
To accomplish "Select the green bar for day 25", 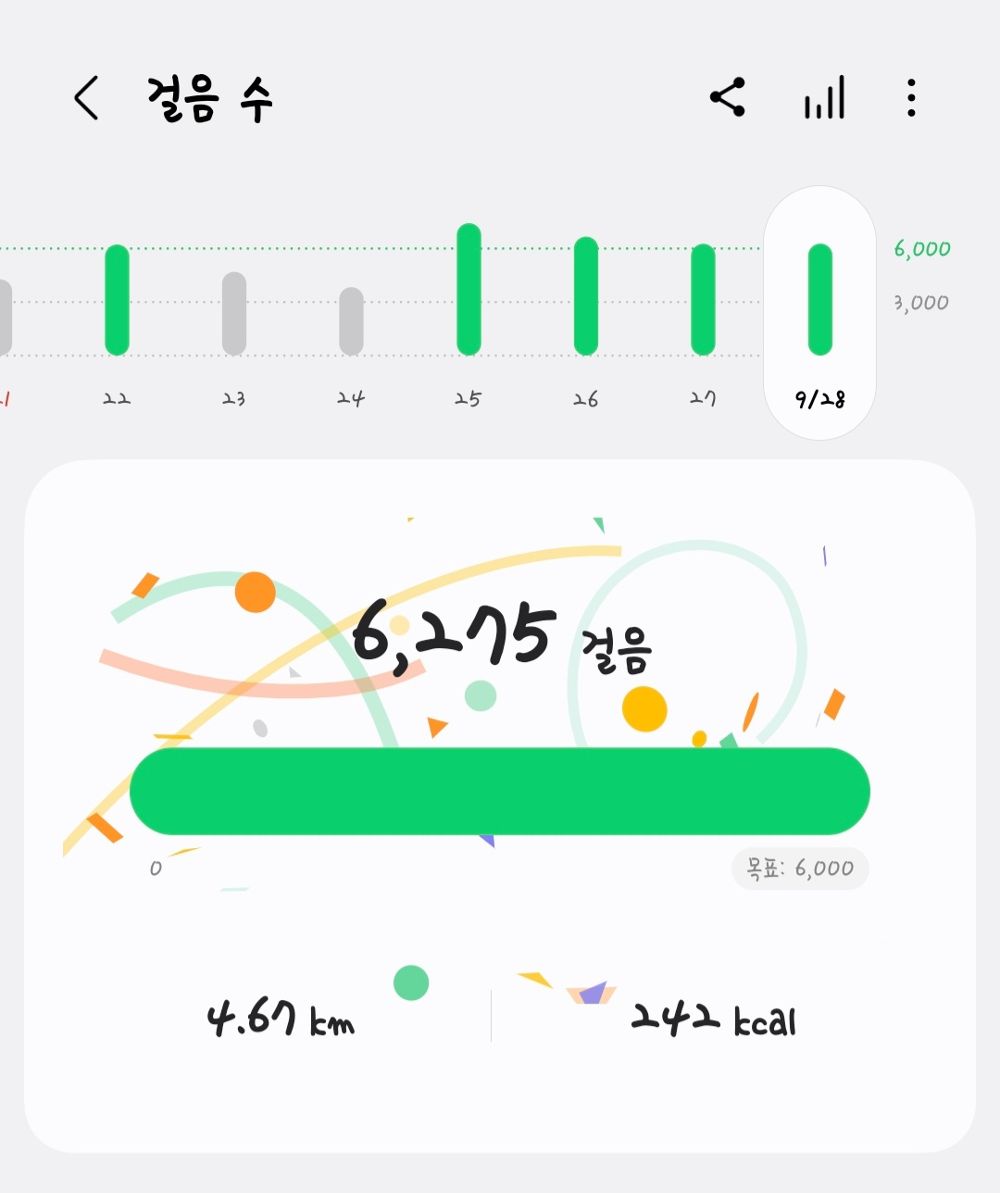I will 468,290.
